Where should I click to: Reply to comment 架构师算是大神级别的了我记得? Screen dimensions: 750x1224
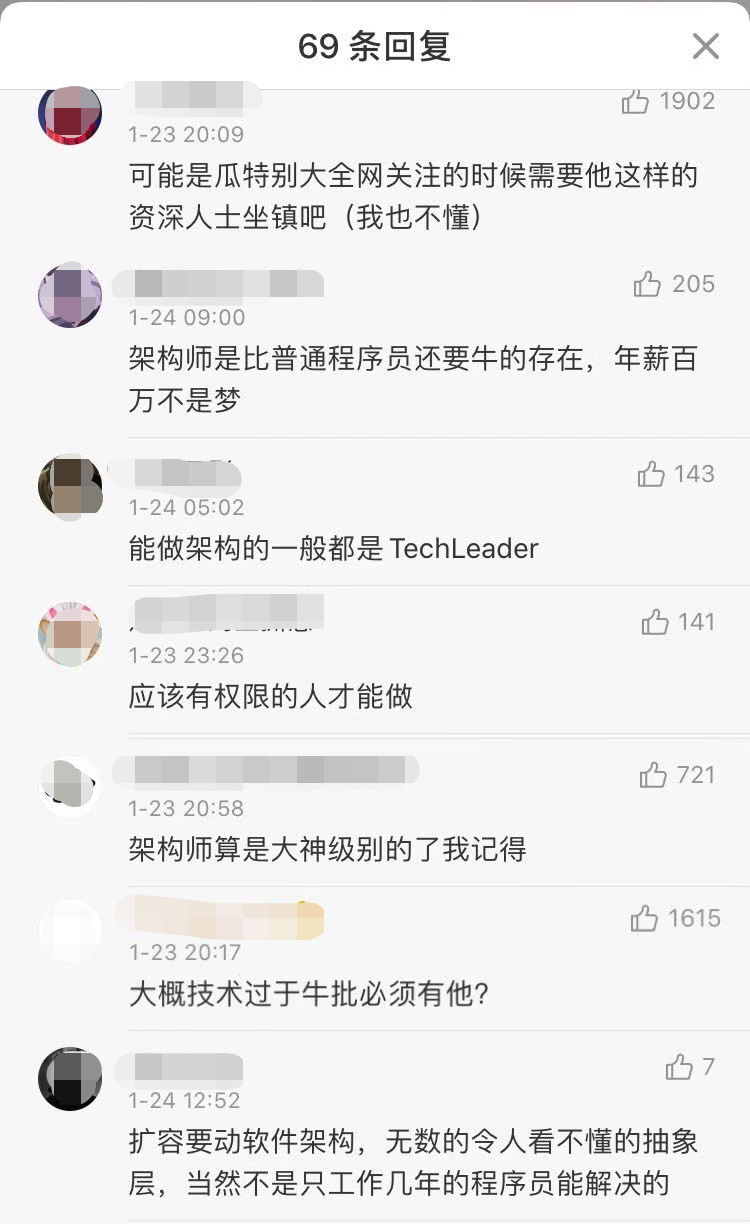tap(327, 850)
